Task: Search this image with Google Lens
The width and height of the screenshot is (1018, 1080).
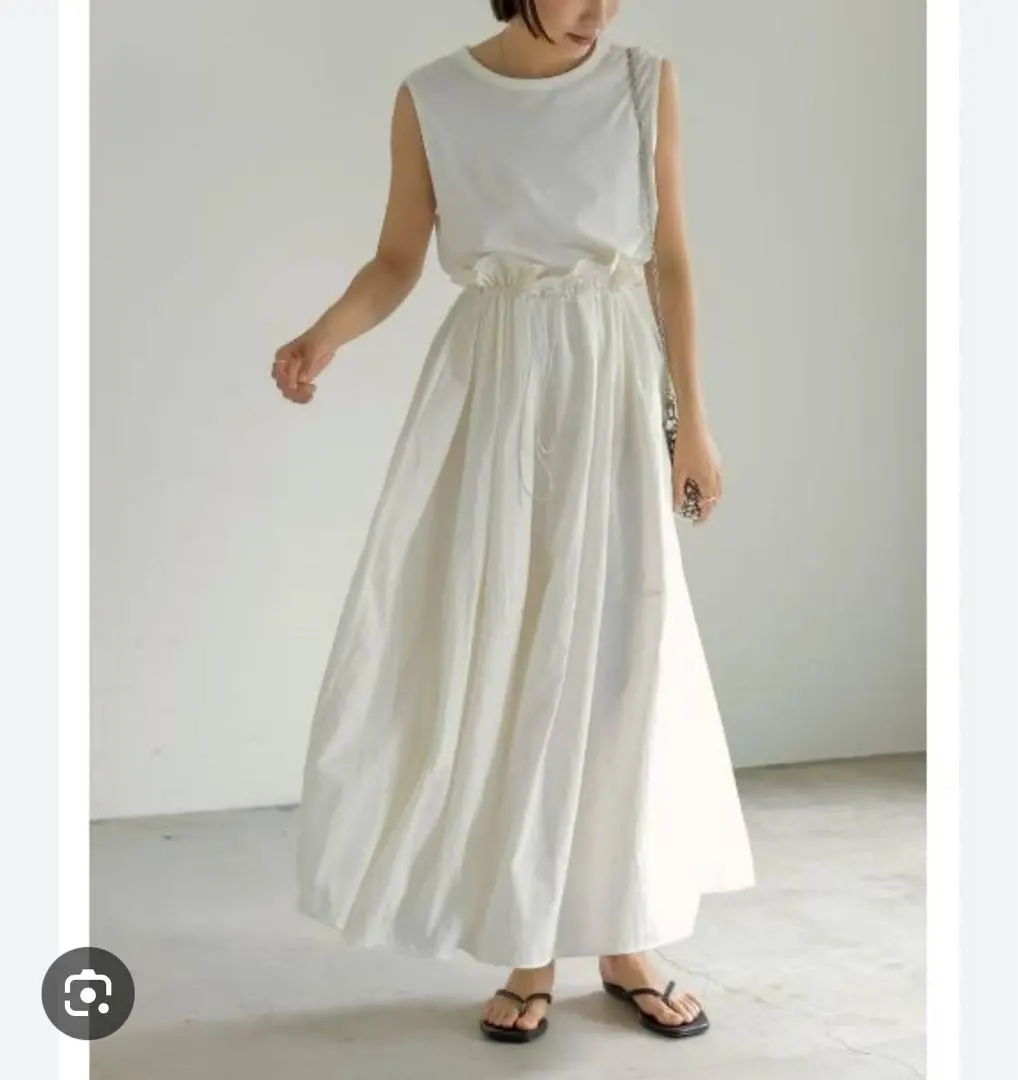Action: coord(88,993)
